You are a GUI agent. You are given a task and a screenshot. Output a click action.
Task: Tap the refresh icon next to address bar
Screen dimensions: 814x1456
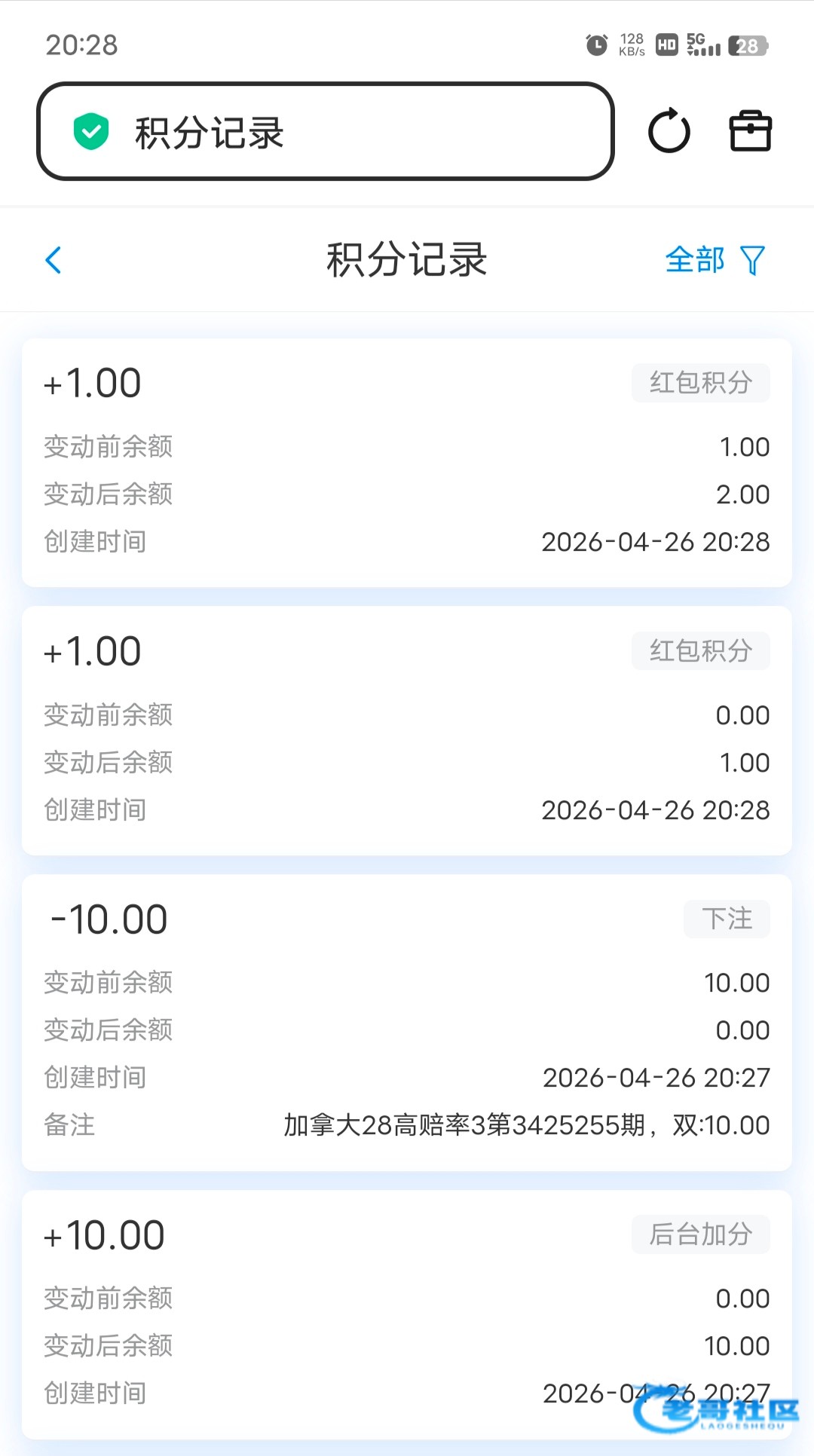click(x=669, y=131)
